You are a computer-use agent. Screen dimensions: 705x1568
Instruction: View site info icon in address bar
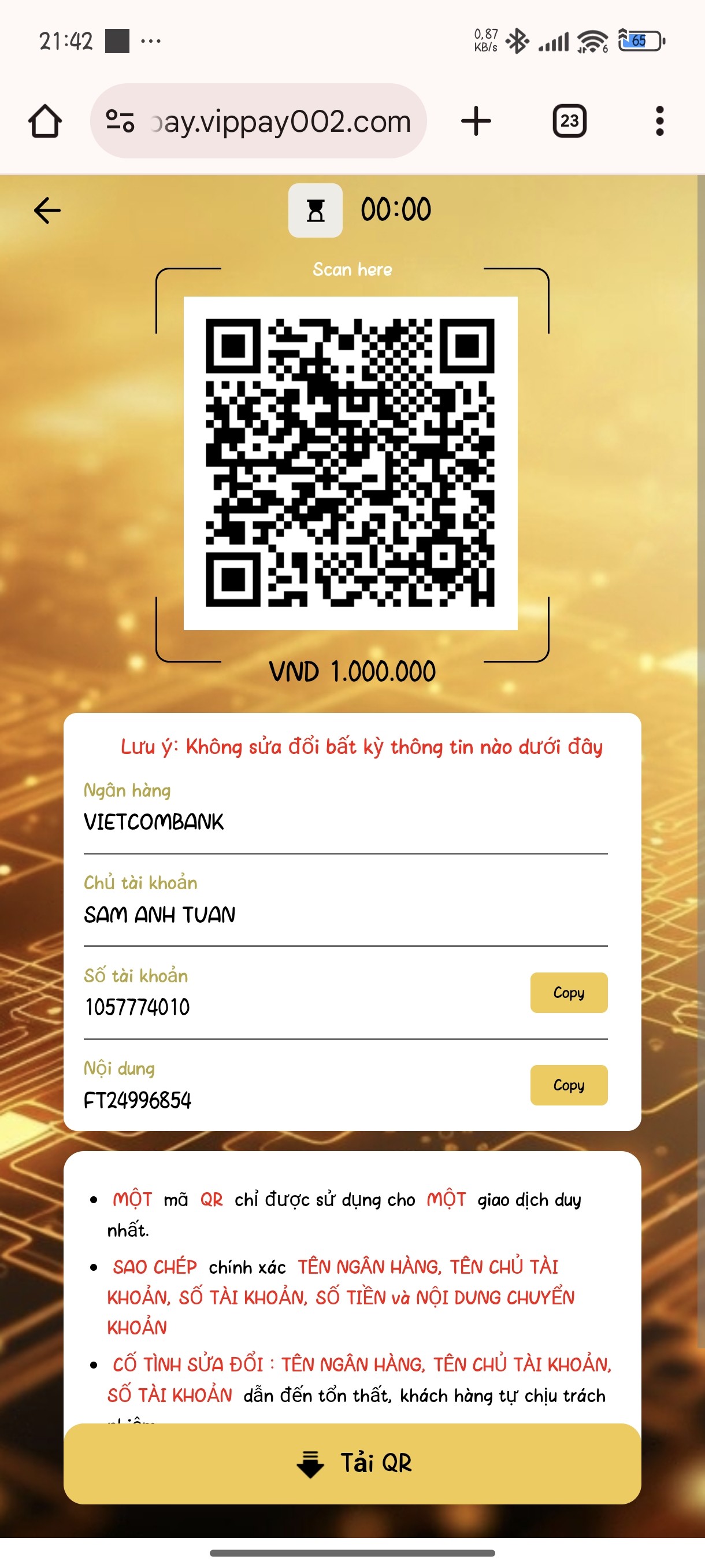[120, 121]
